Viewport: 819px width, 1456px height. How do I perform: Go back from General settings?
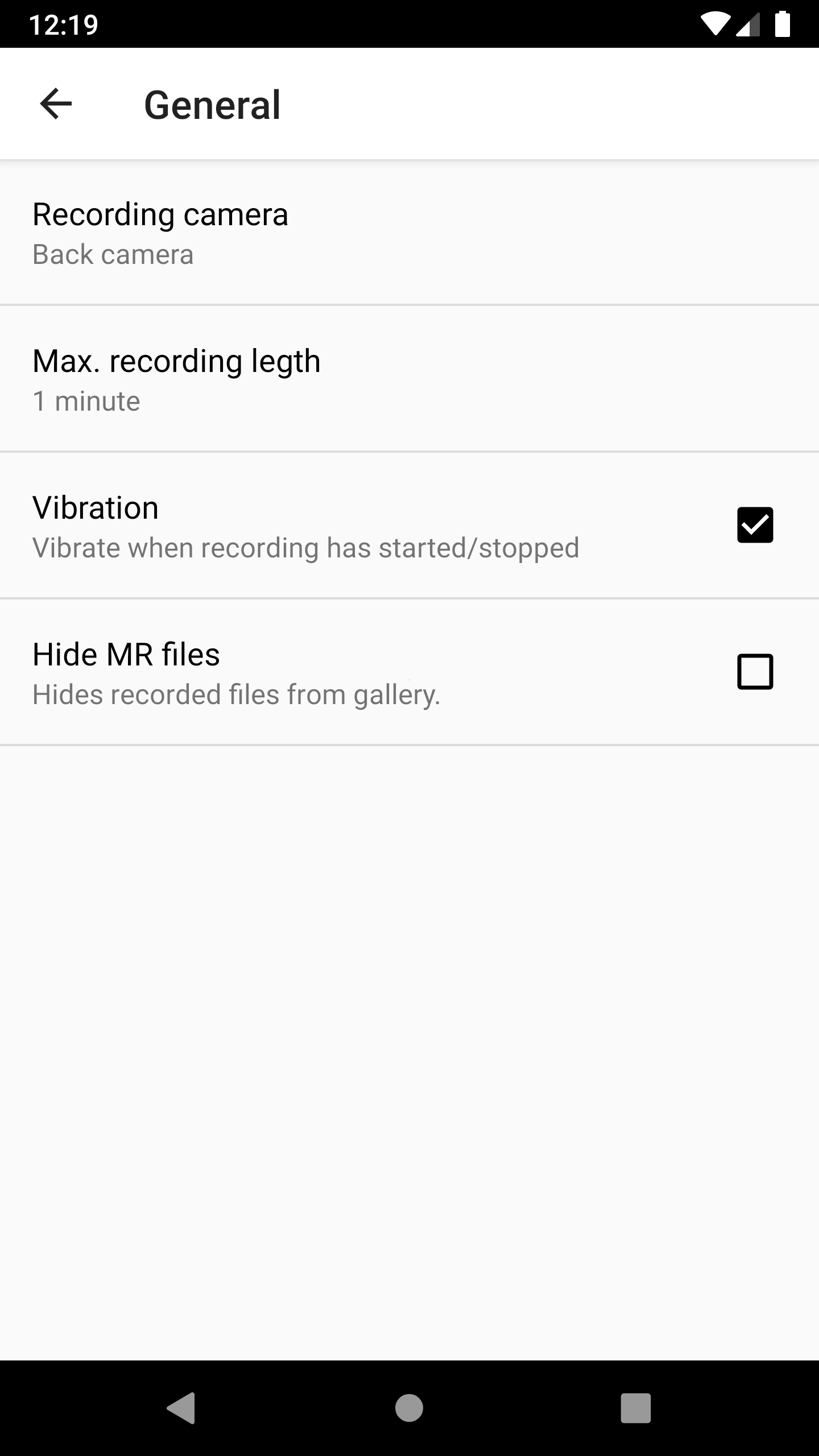pos(56,104)
